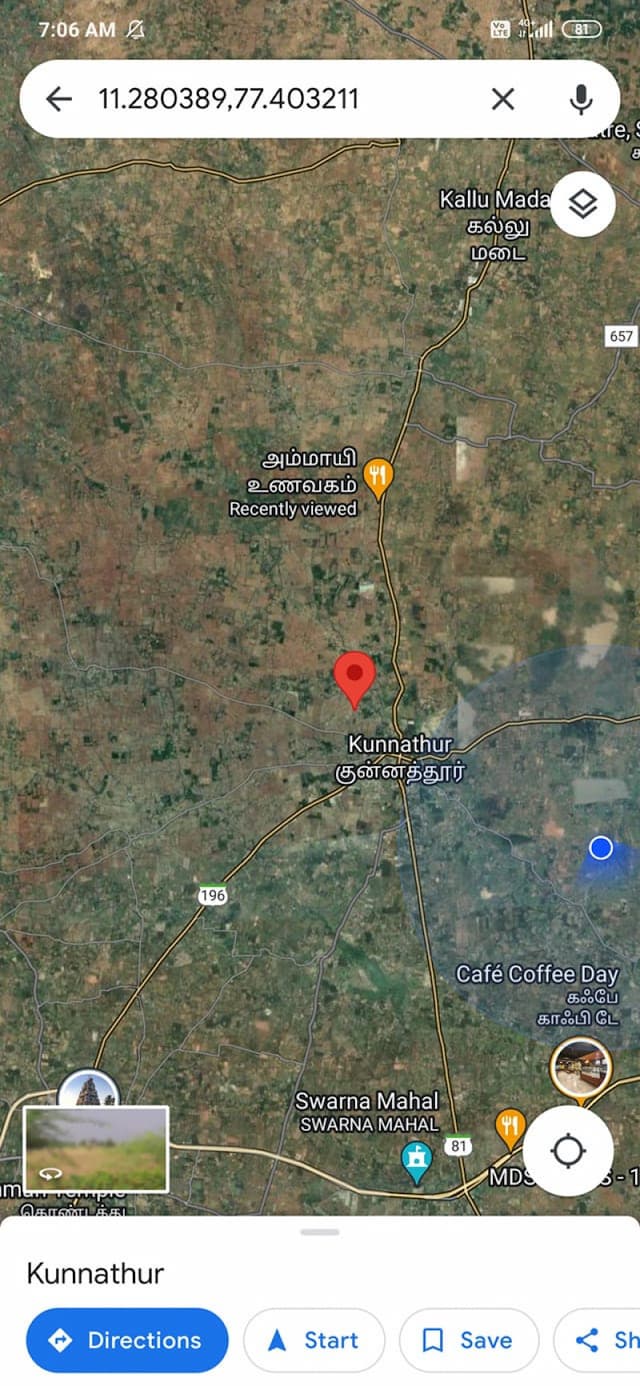Open the recently viewed restaurant marker
The height and width of the screenshot is (1386, 640).
(377, 477)
